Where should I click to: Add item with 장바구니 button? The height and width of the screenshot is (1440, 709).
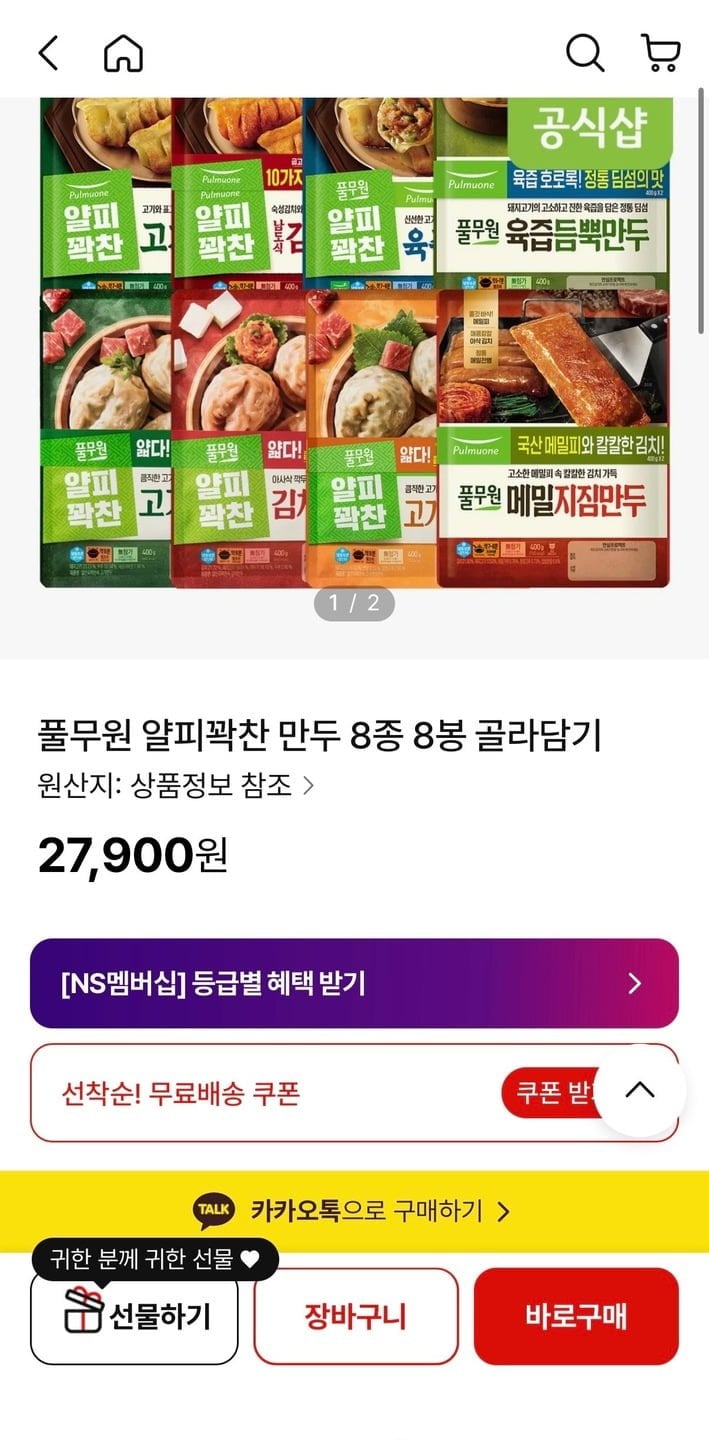pyautogui.click(x=355, y=1316)
